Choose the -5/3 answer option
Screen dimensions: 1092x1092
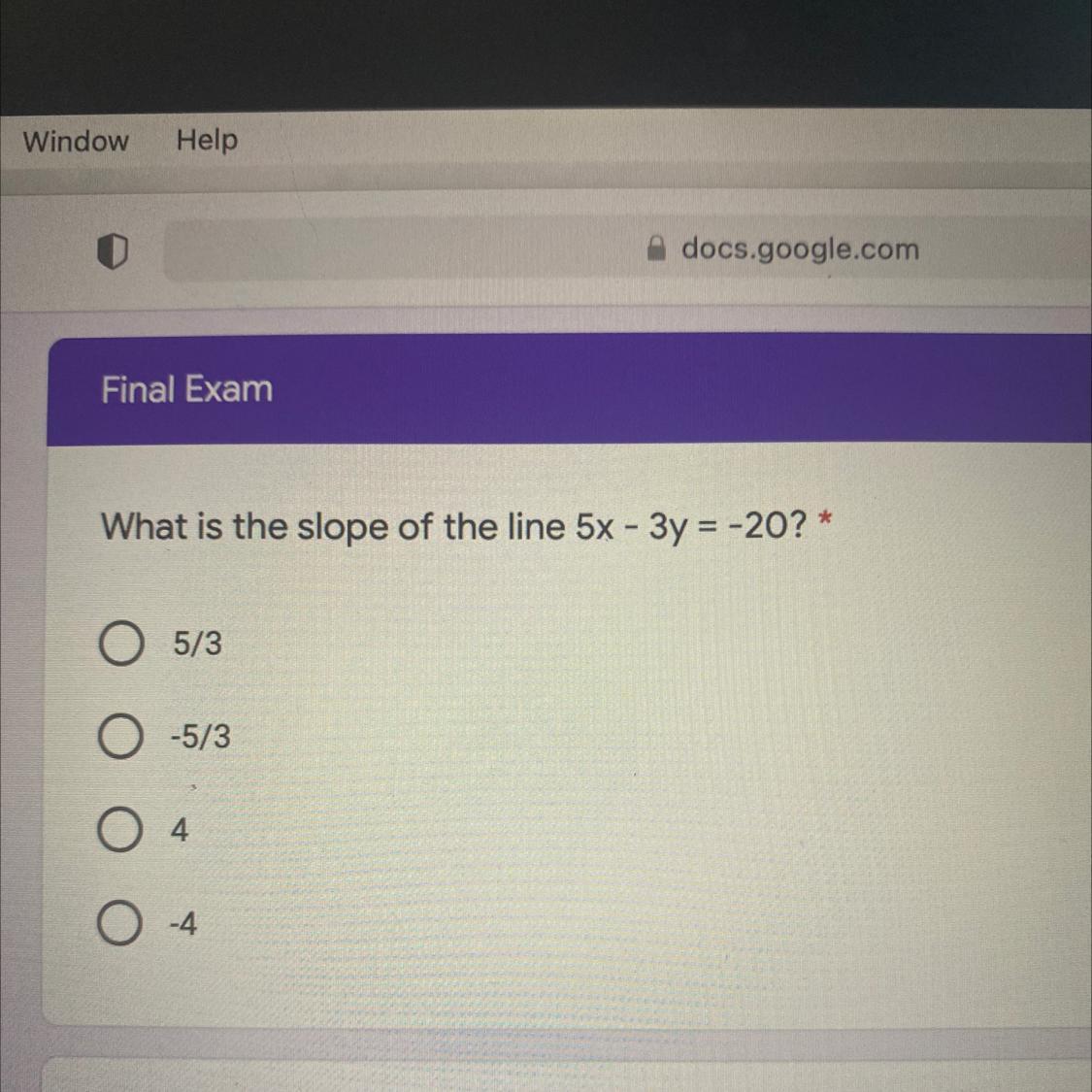[119, 739]
